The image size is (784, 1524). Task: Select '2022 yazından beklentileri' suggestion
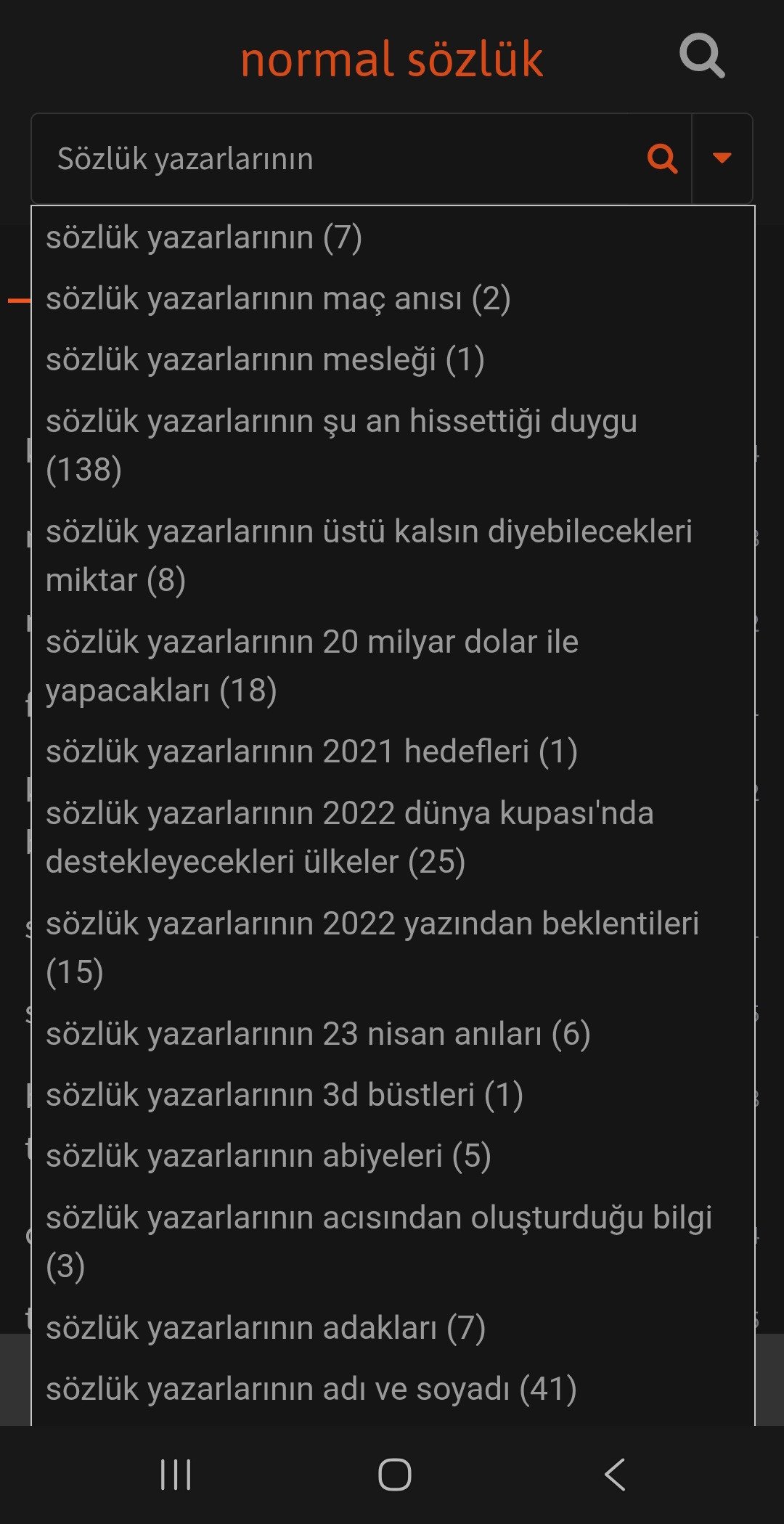pos(393,948)
